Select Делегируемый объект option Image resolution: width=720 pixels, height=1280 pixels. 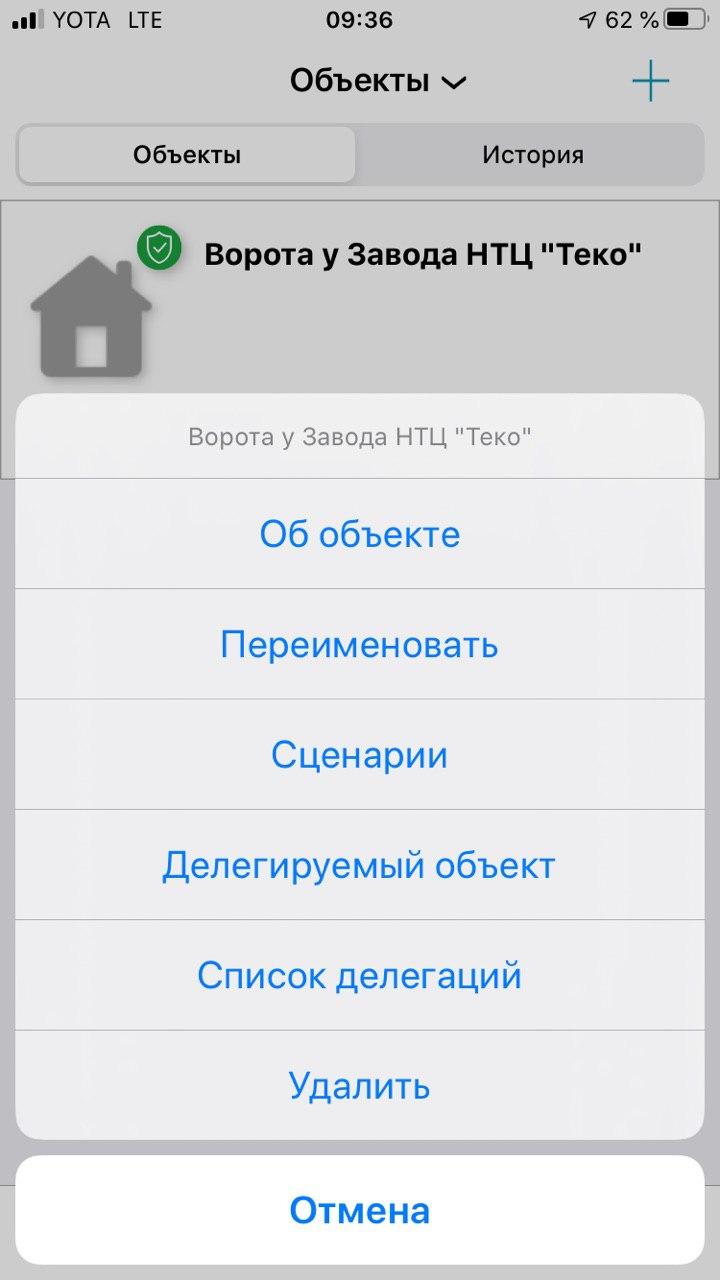tap(360, 865)
